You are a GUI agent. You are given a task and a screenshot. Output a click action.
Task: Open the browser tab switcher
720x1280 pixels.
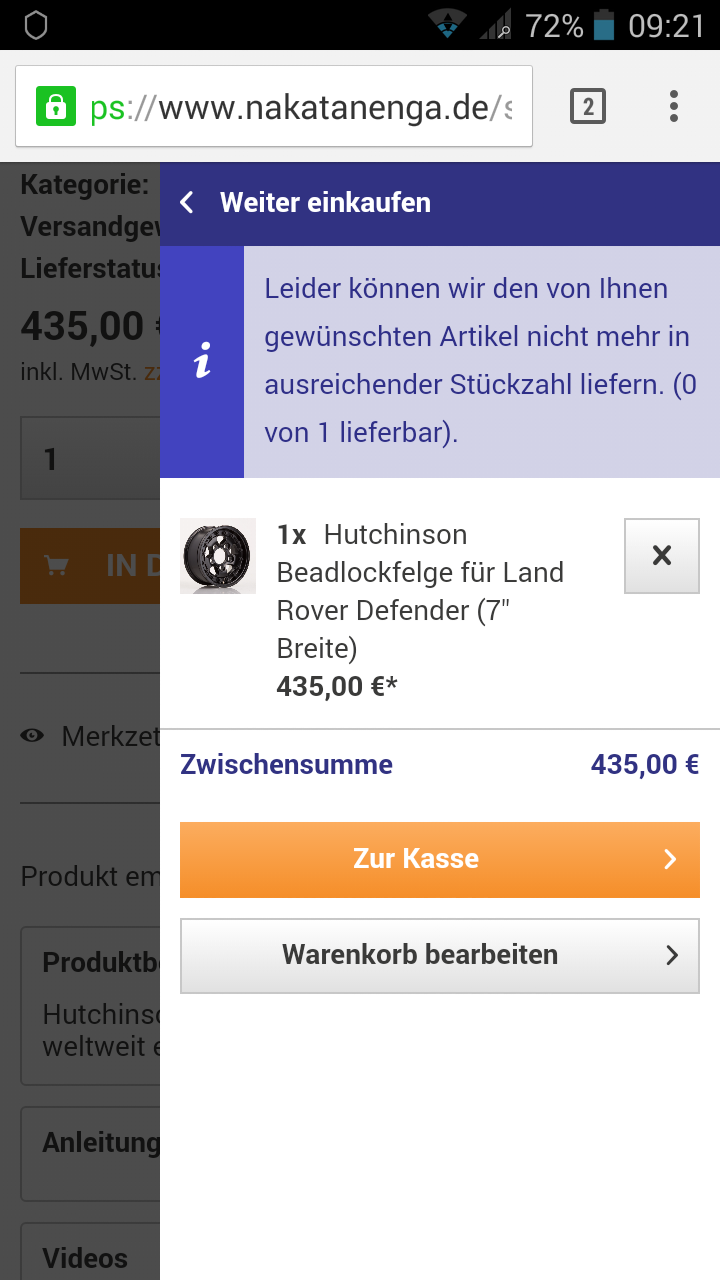tap(588, 106)
